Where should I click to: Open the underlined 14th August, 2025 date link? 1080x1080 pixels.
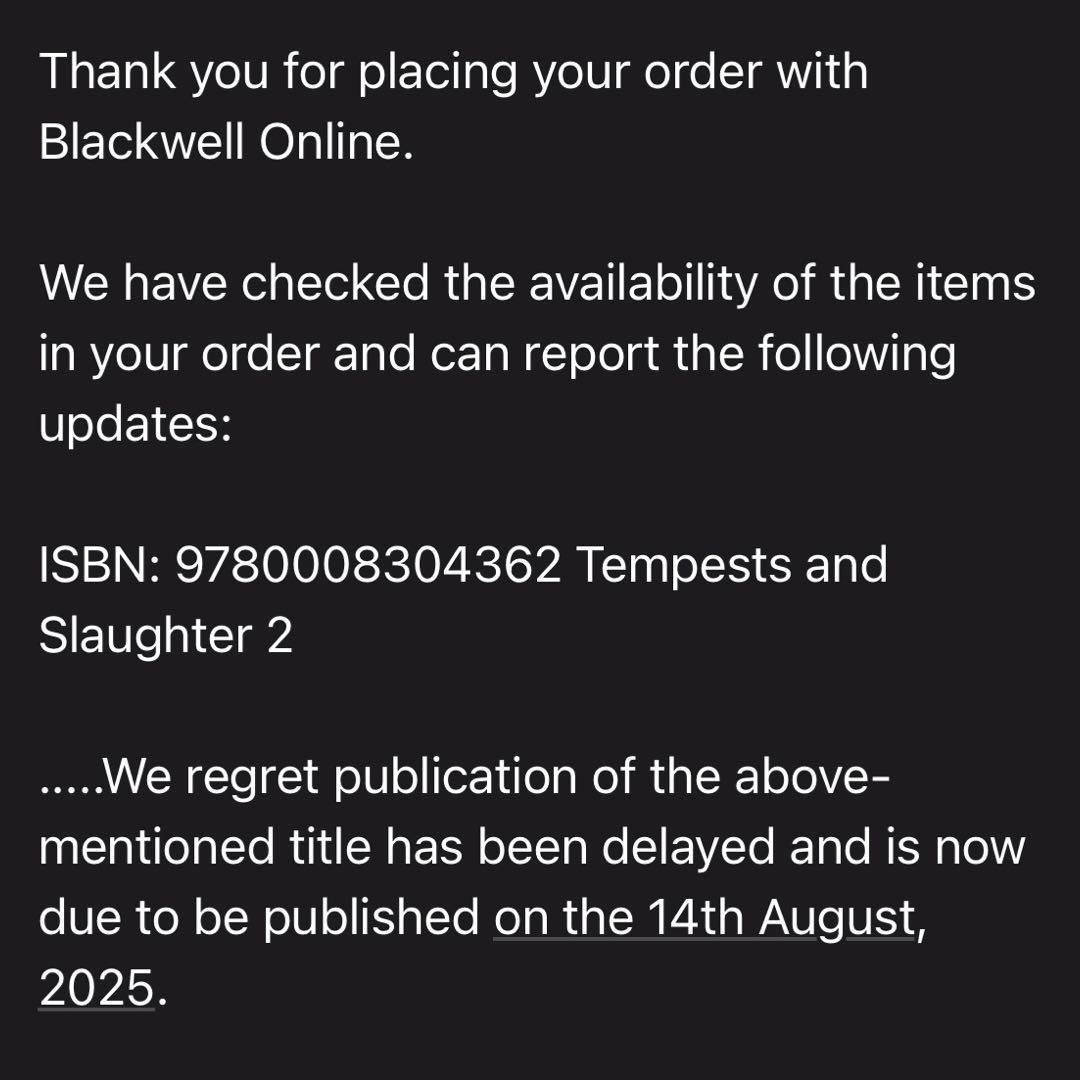(704, 918)
